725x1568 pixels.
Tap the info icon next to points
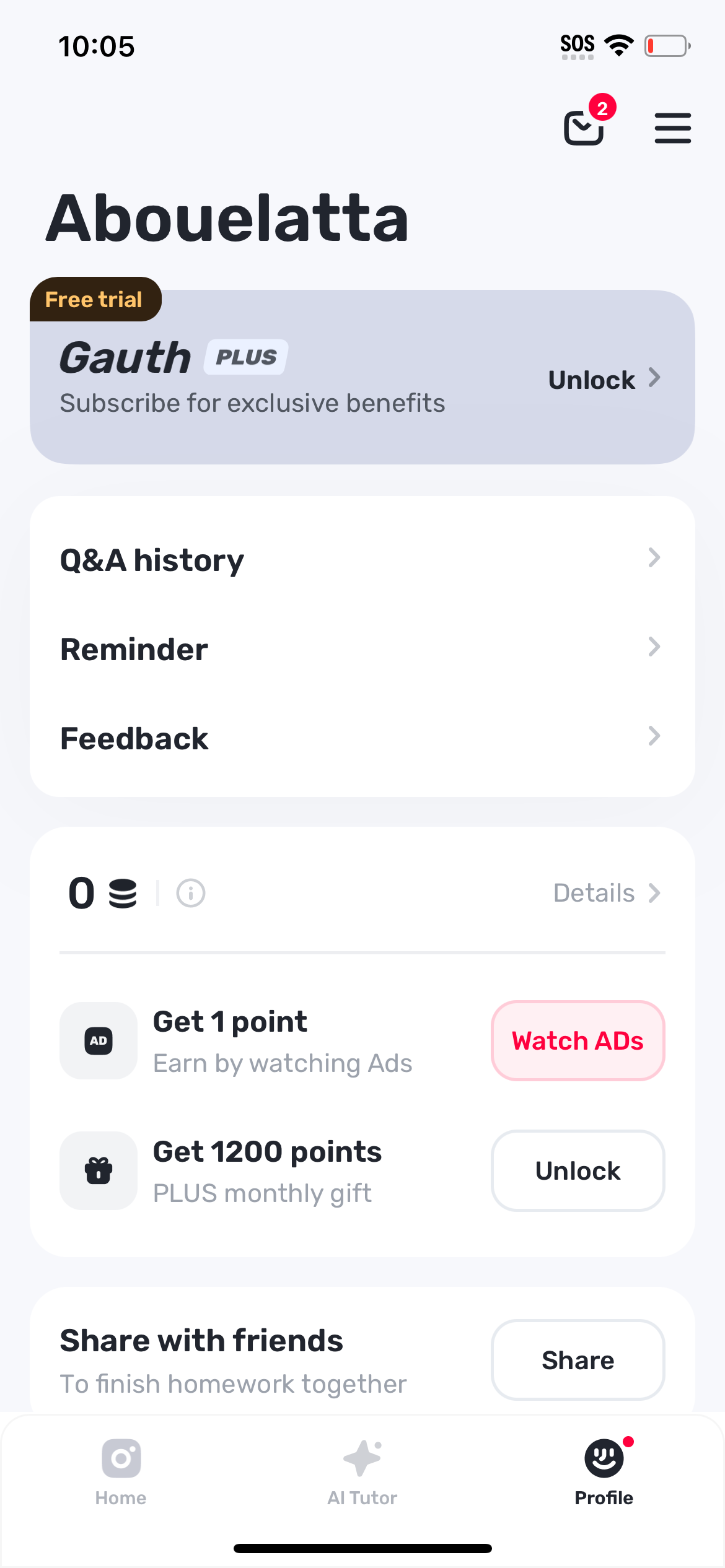coord(190,893)
